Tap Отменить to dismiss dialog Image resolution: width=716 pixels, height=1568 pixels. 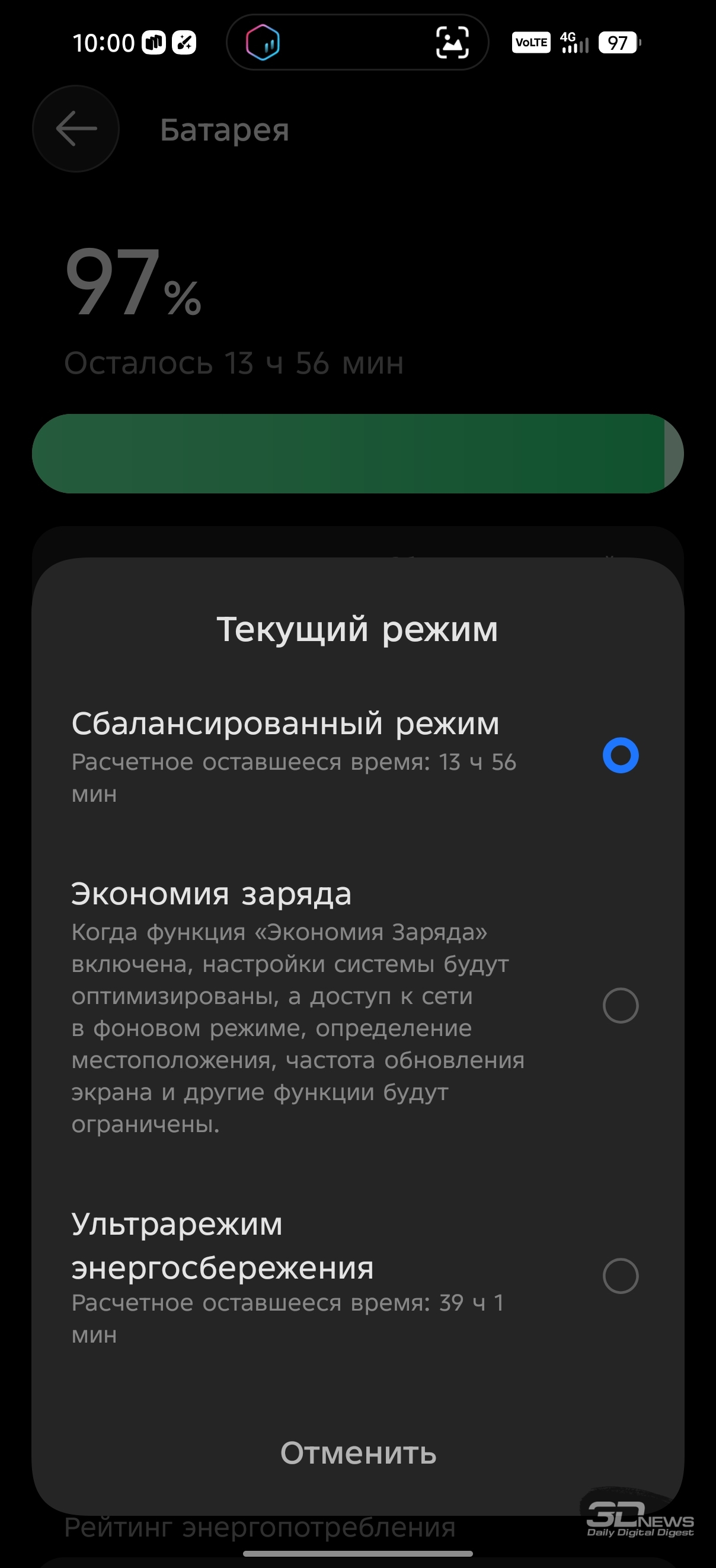(357, 1453)
